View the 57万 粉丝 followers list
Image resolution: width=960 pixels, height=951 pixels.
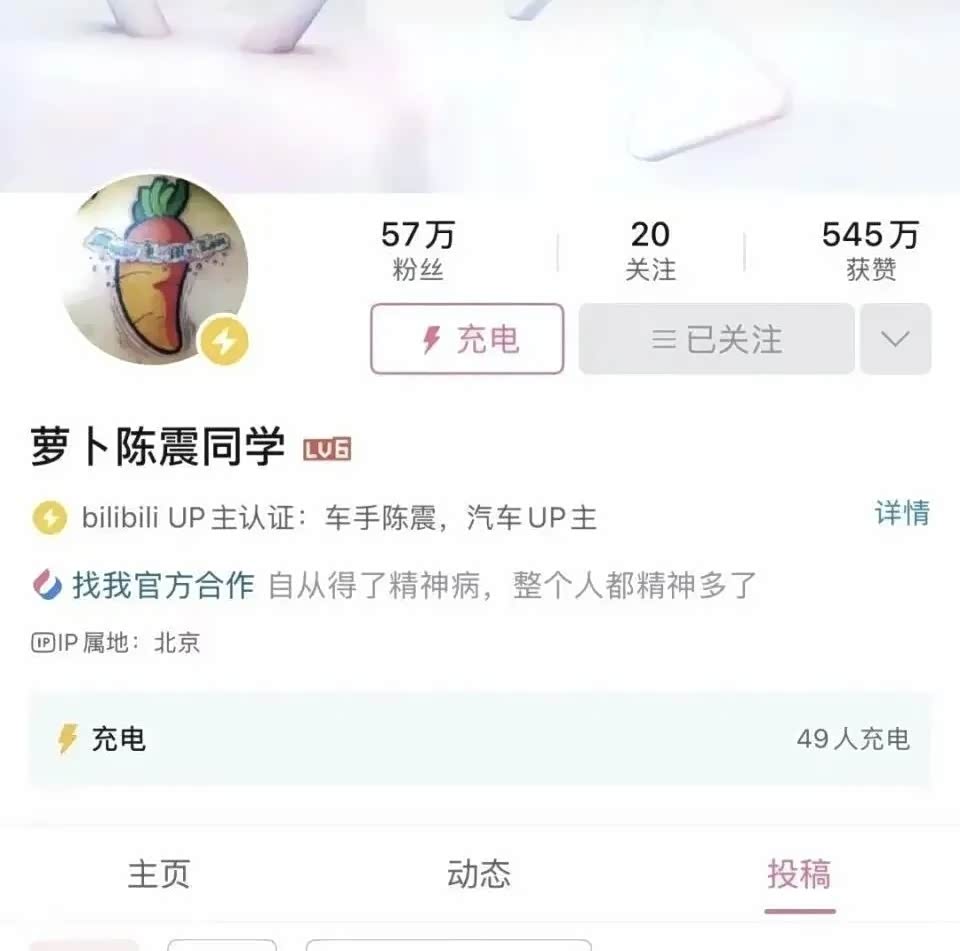coord(418,250)
